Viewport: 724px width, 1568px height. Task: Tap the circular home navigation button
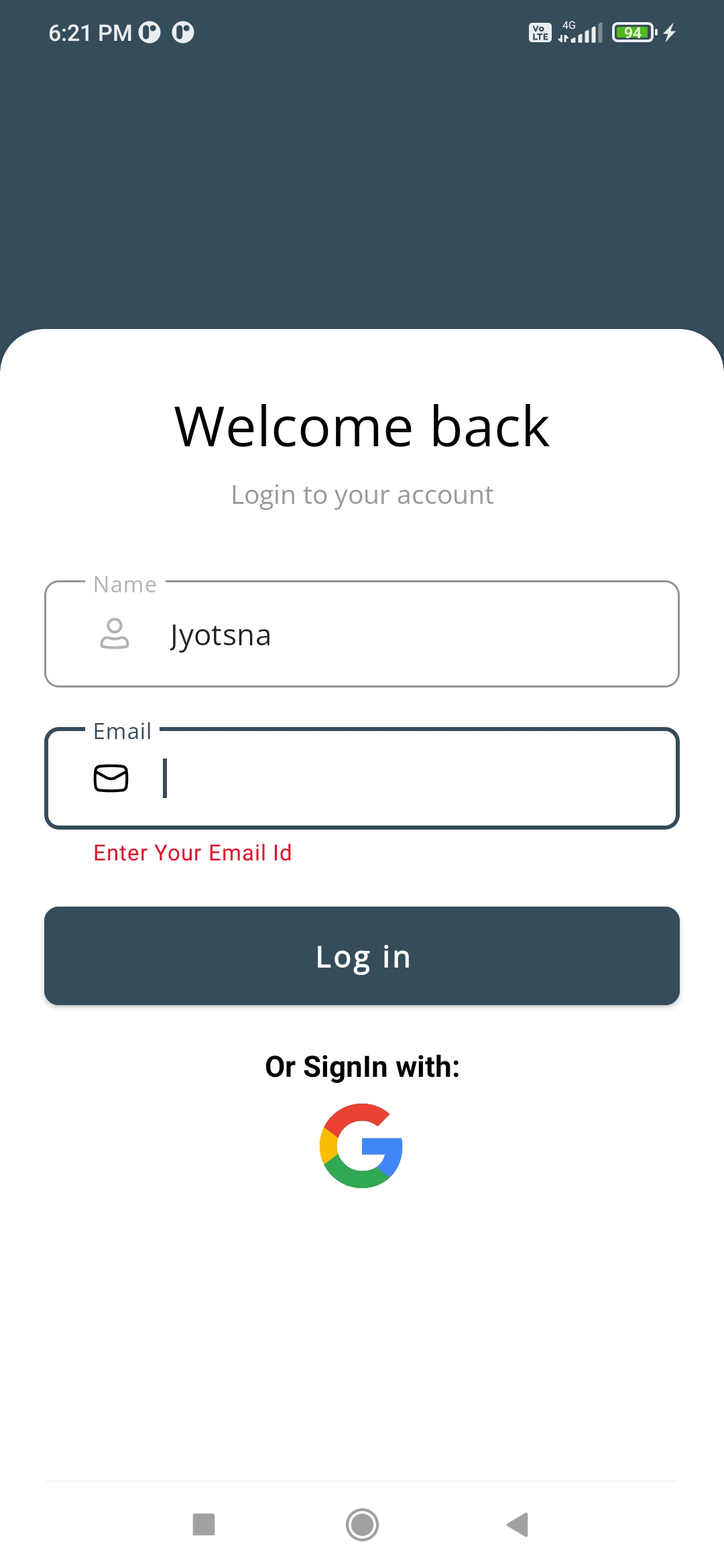coord(362,1526)
